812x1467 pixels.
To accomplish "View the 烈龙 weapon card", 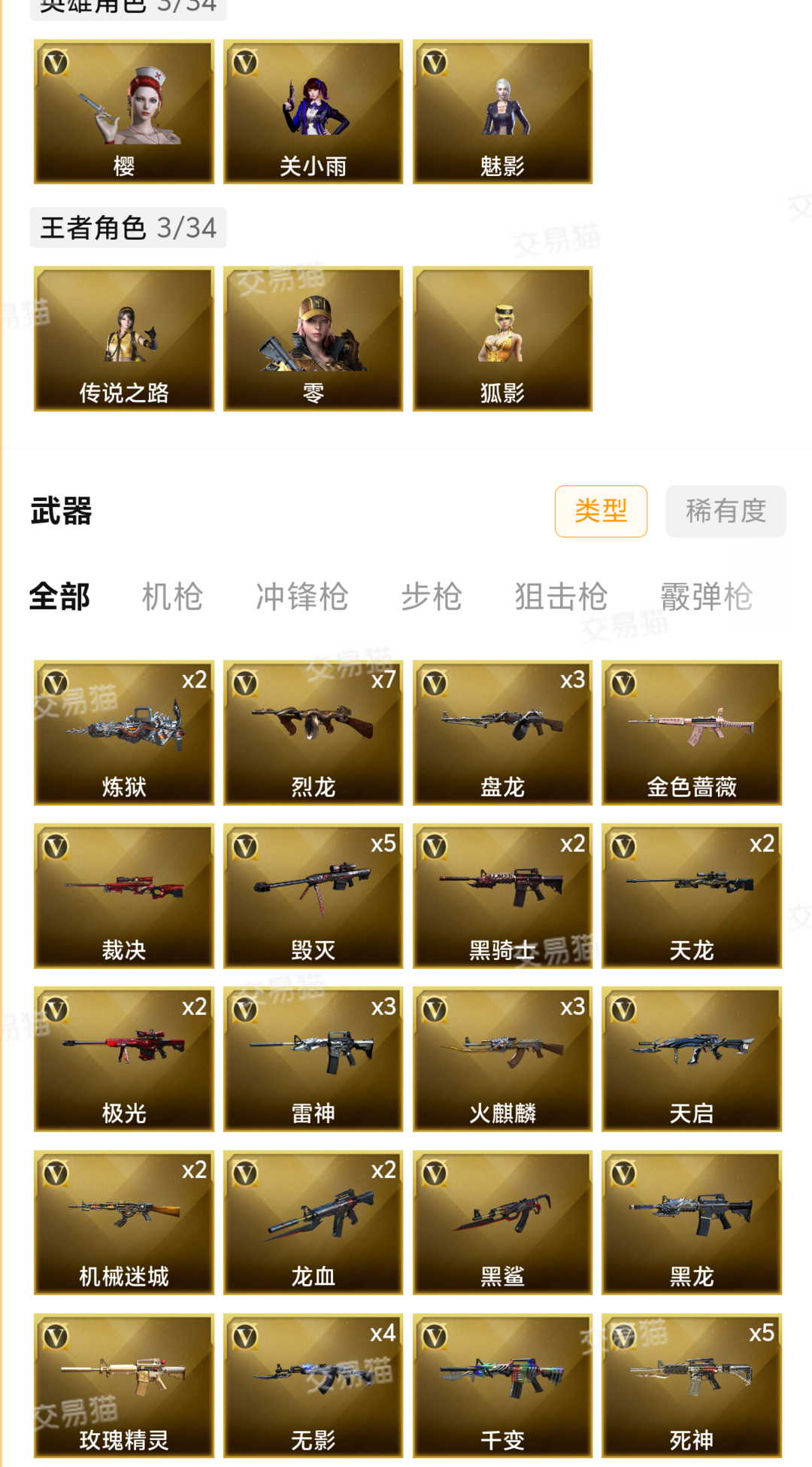I will (313, 733).
